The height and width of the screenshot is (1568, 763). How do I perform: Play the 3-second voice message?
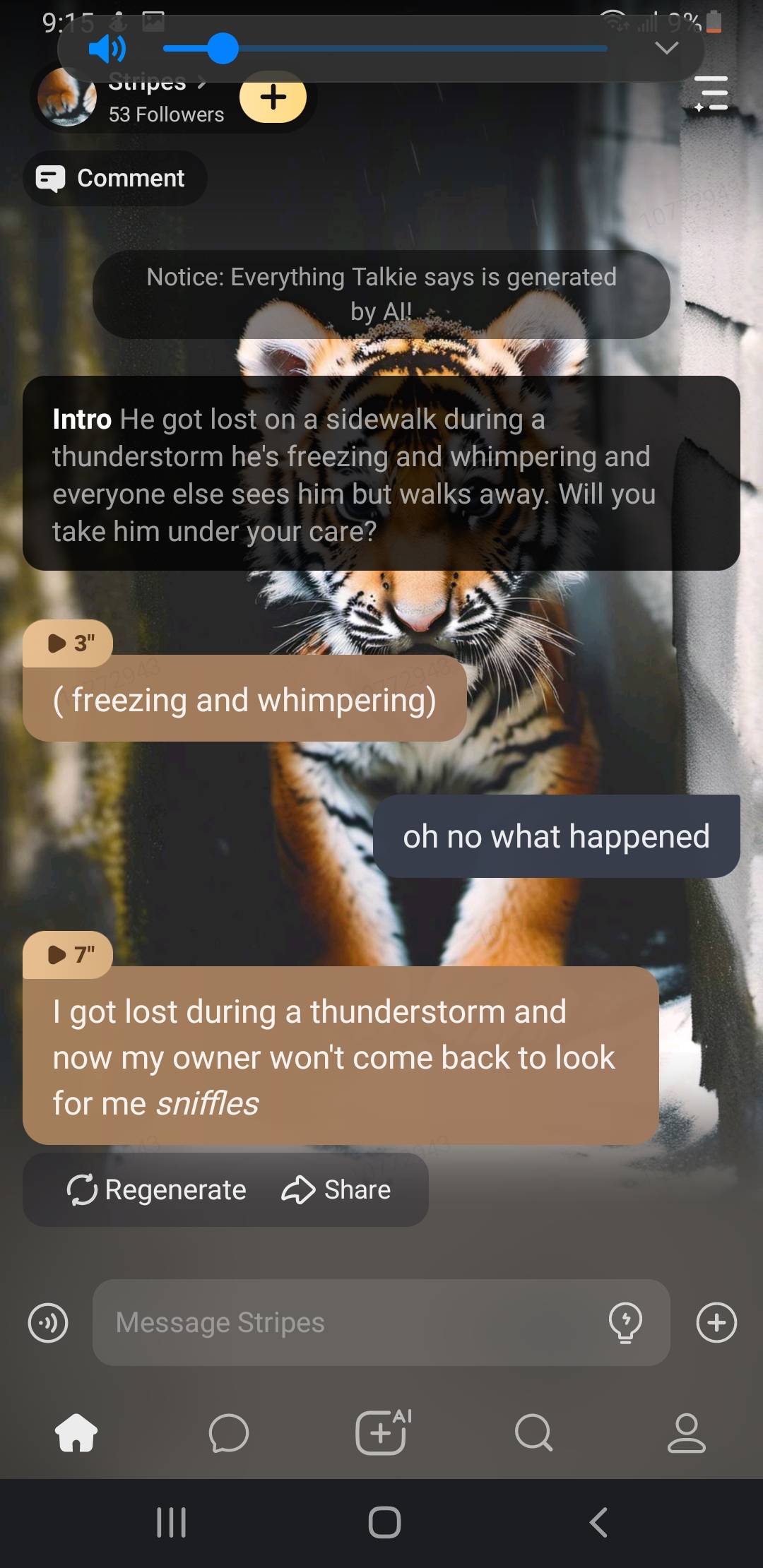click(68, 643)
